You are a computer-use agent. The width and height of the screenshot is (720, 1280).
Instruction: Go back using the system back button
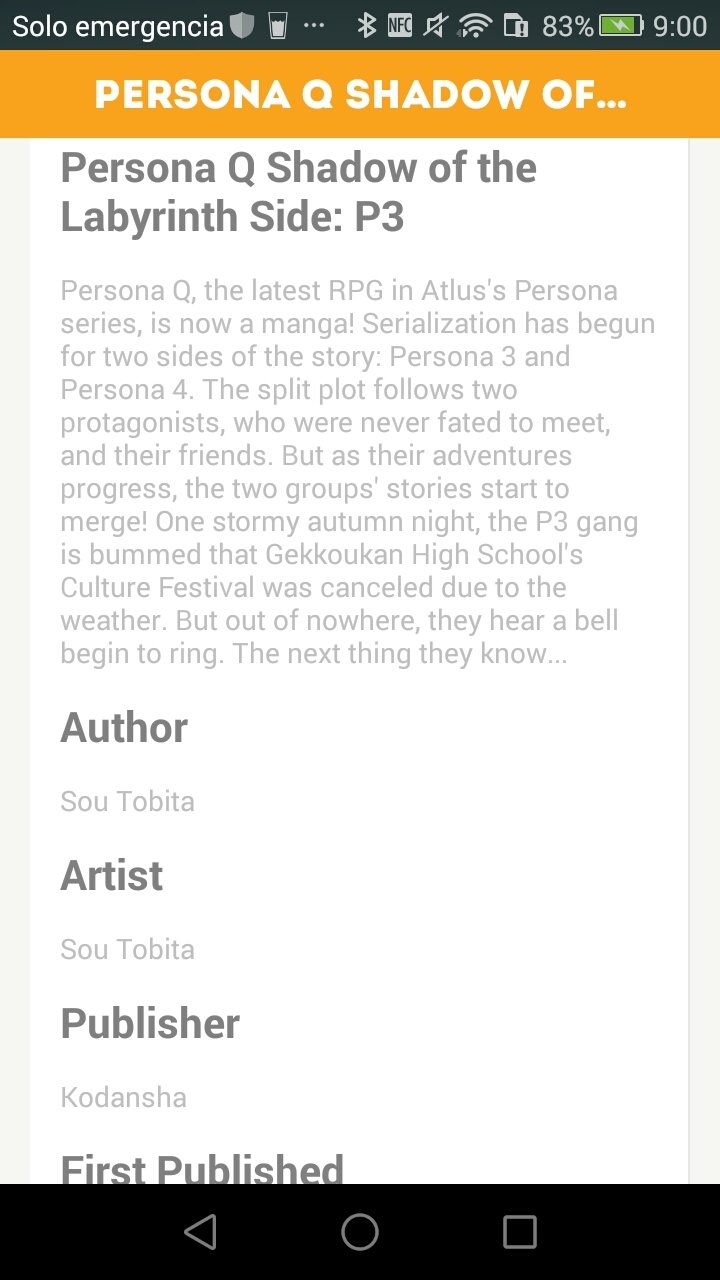click(x=201, y=1232)
